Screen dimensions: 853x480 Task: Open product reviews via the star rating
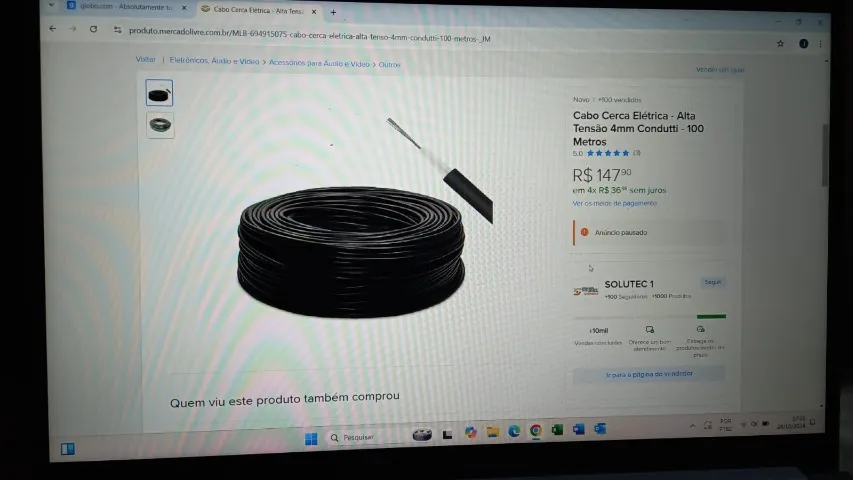click(608, 153)
